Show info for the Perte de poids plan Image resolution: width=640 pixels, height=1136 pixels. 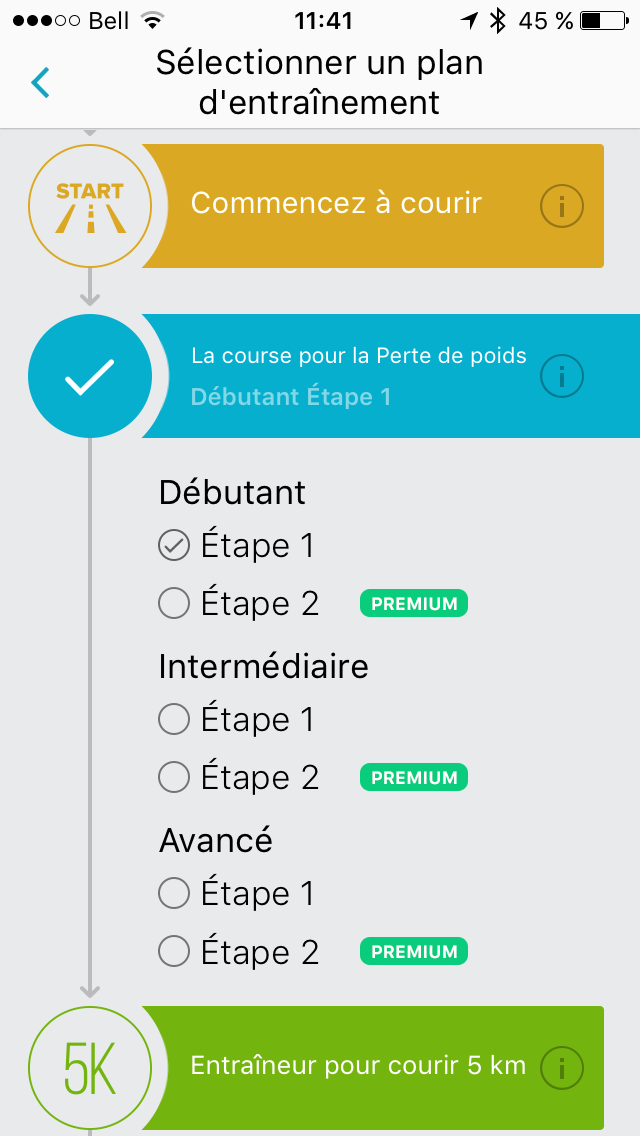pos(562,377)
